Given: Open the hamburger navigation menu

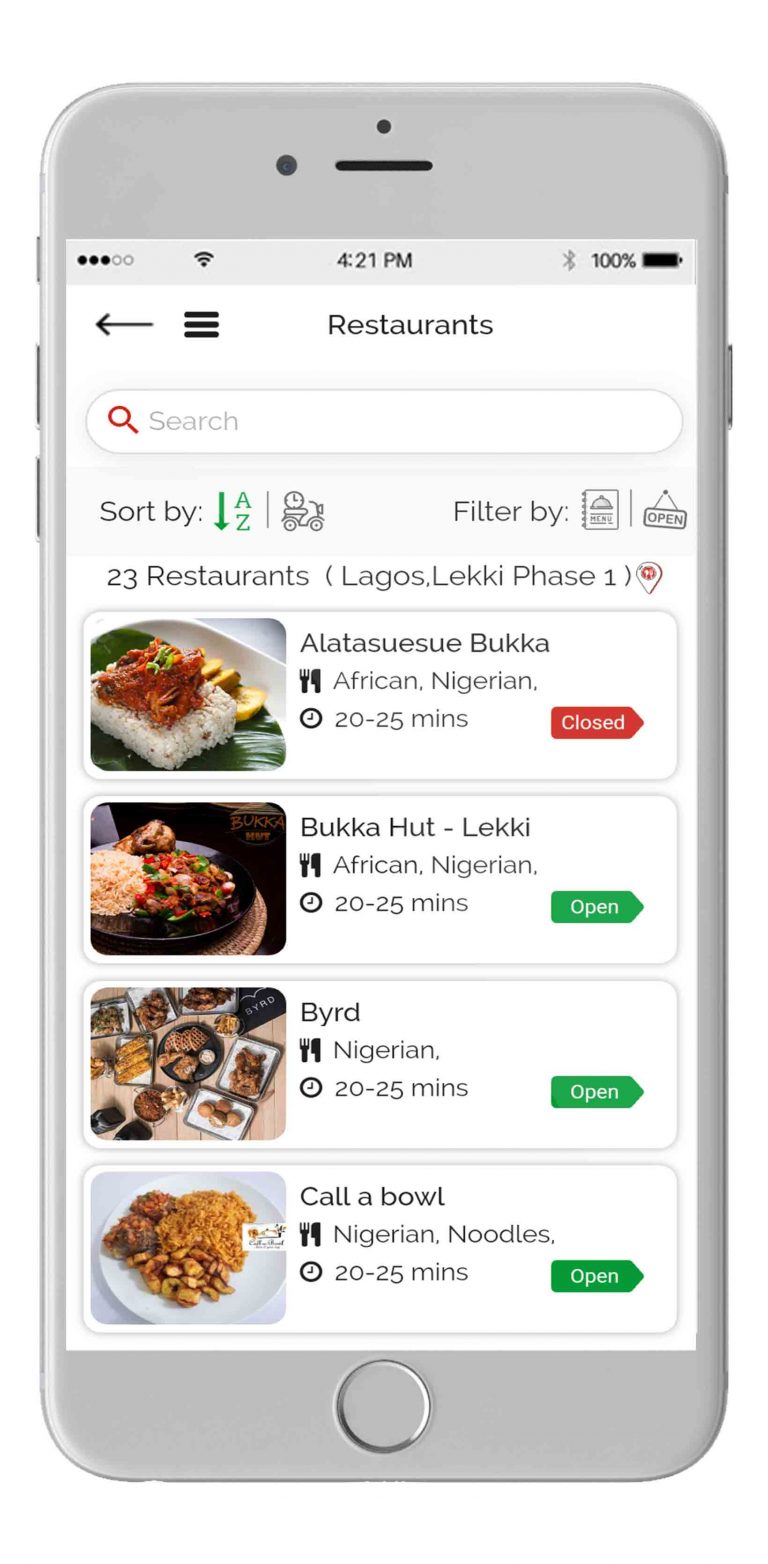Looking at the screenshot, I should click(x=201, y=324).
